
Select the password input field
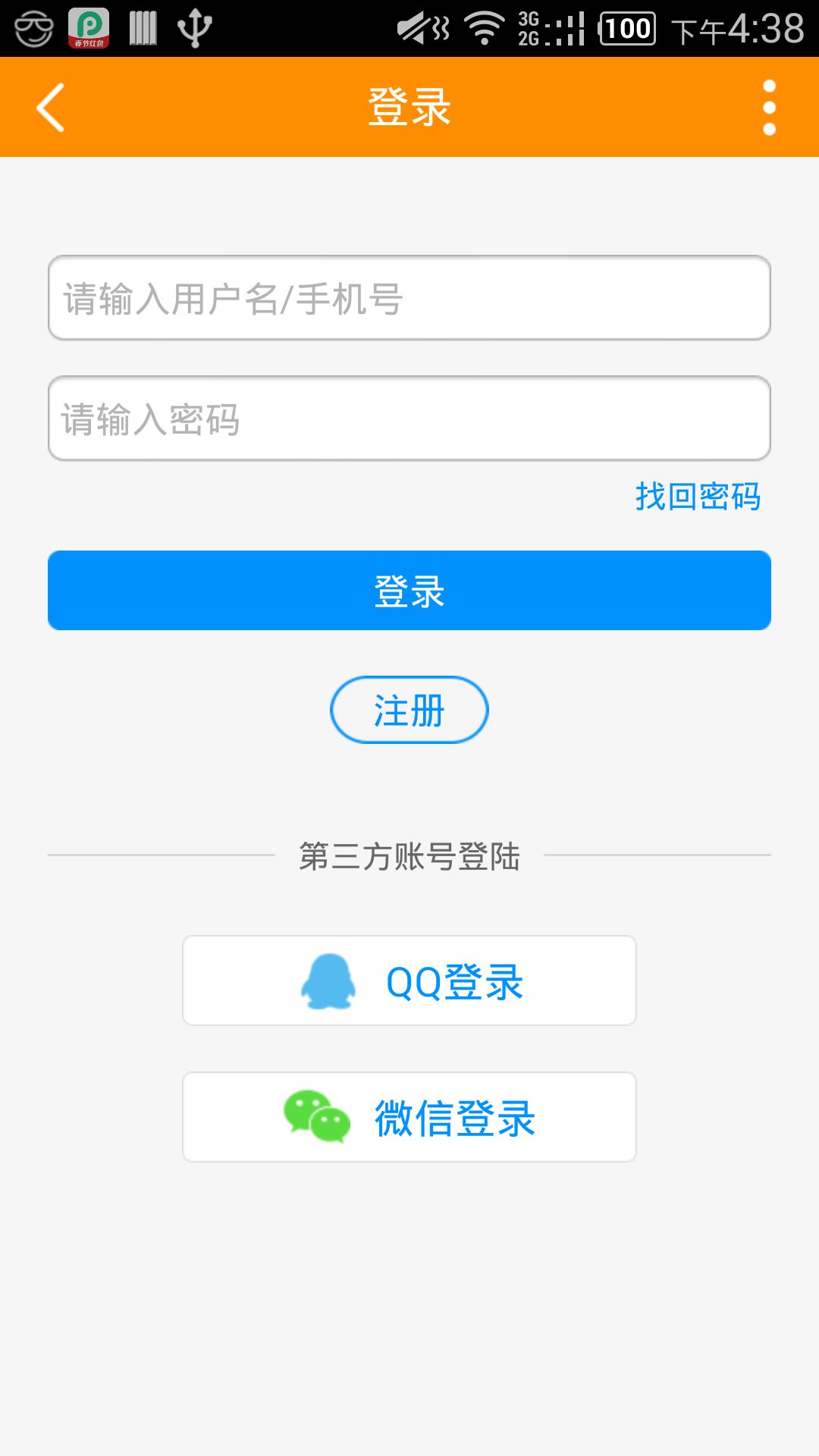(x=409, y=419)
